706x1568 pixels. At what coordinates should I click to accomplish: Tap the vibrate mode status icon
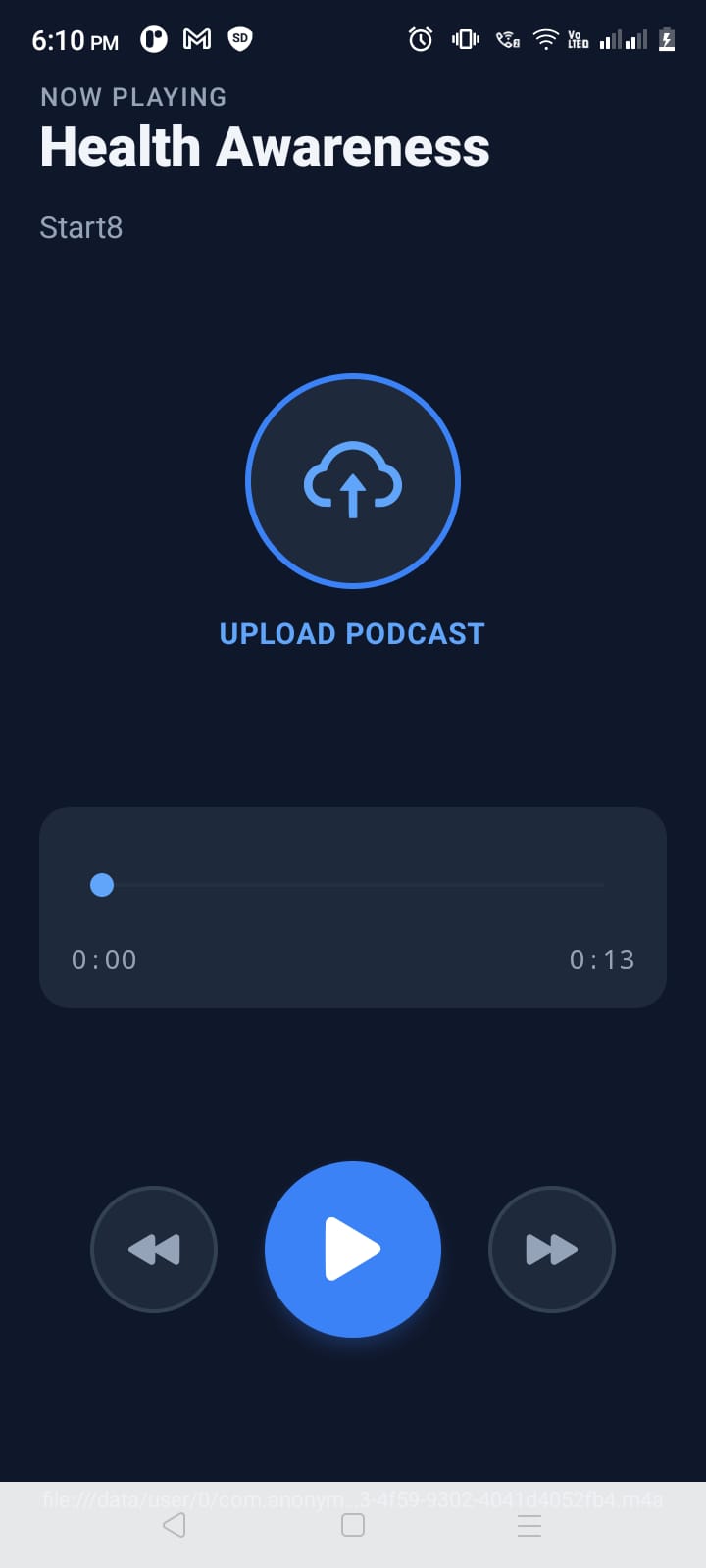point(463,39)
